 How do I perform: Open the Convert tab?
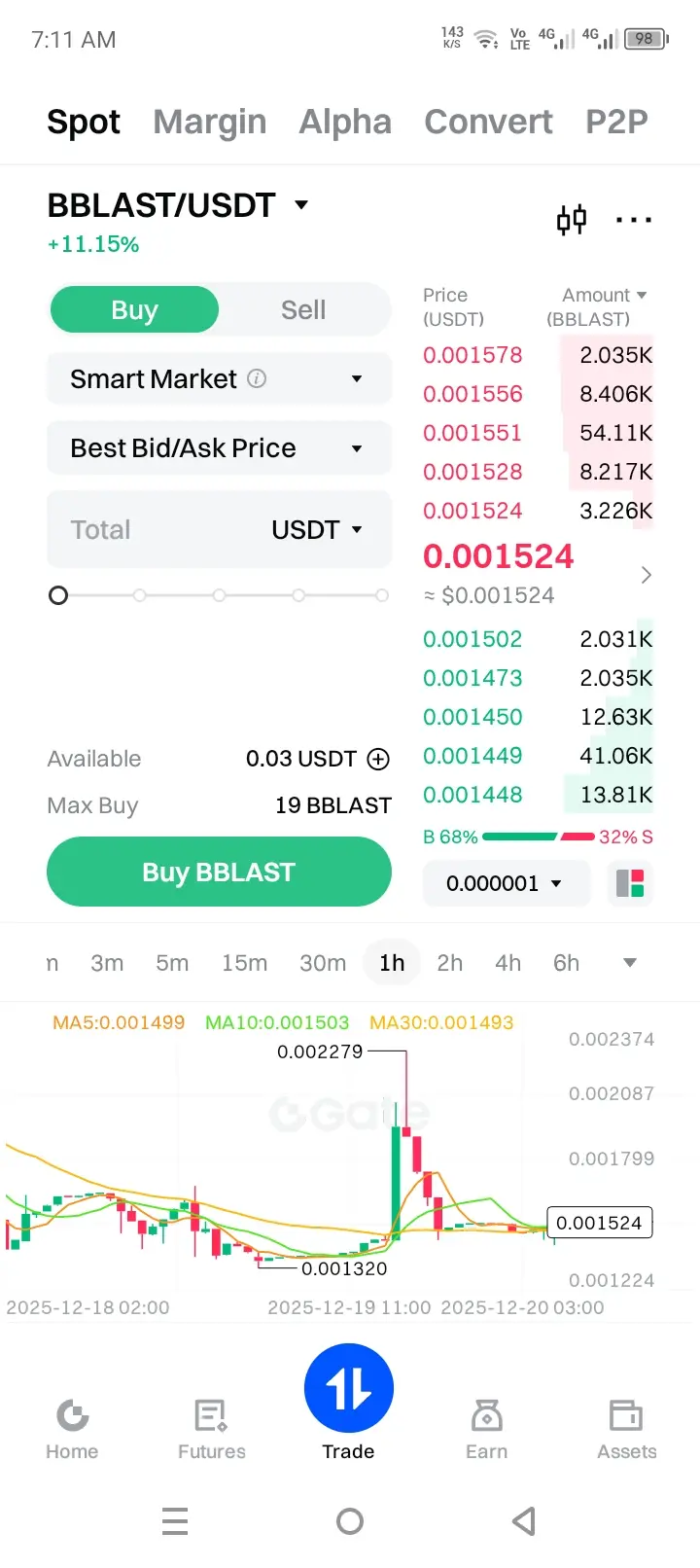point(488,122)
